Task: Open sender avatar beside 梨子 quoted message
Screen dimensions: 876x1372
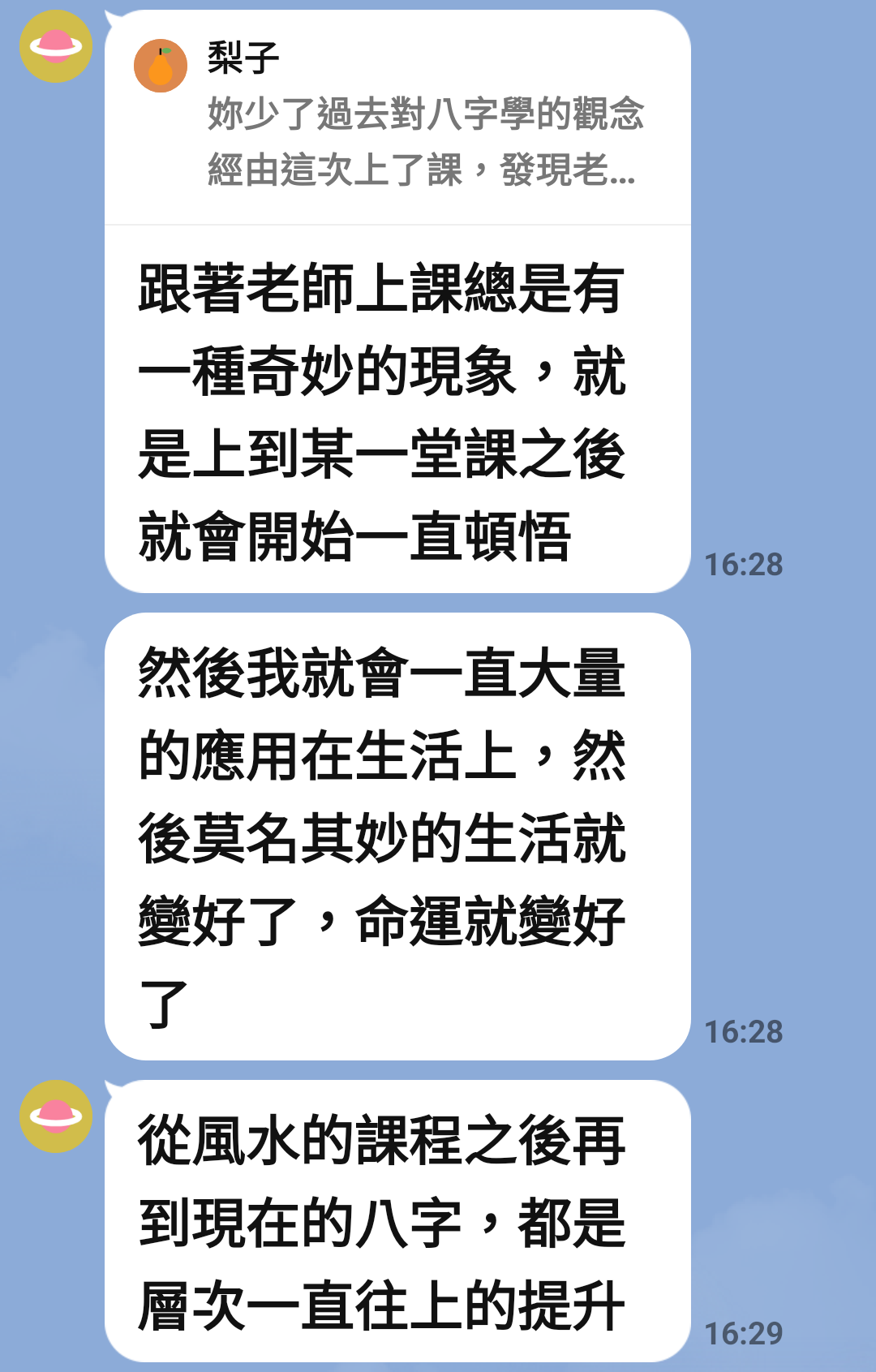Action: (56, 46)
